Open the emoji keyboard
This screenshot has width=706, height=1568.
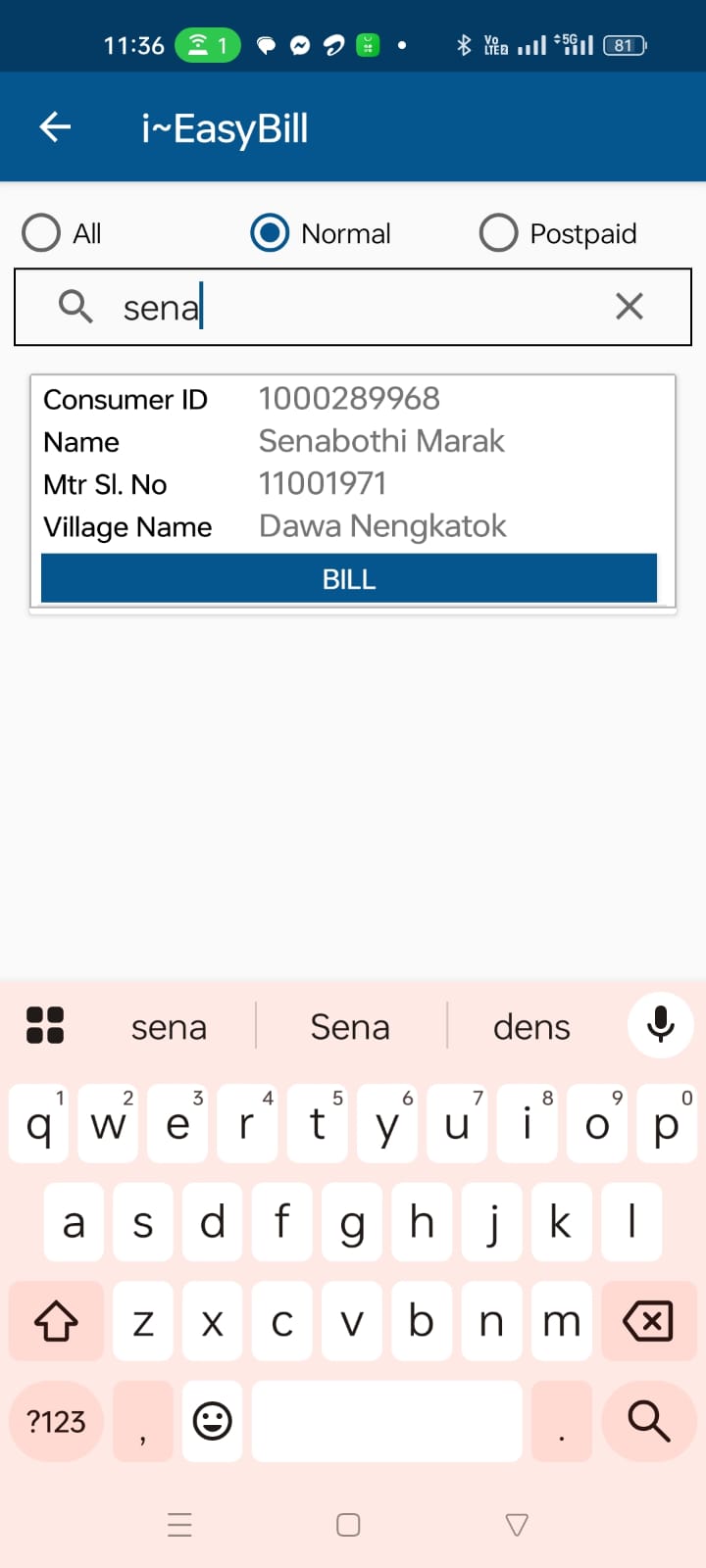click(x=212, y=1421)
